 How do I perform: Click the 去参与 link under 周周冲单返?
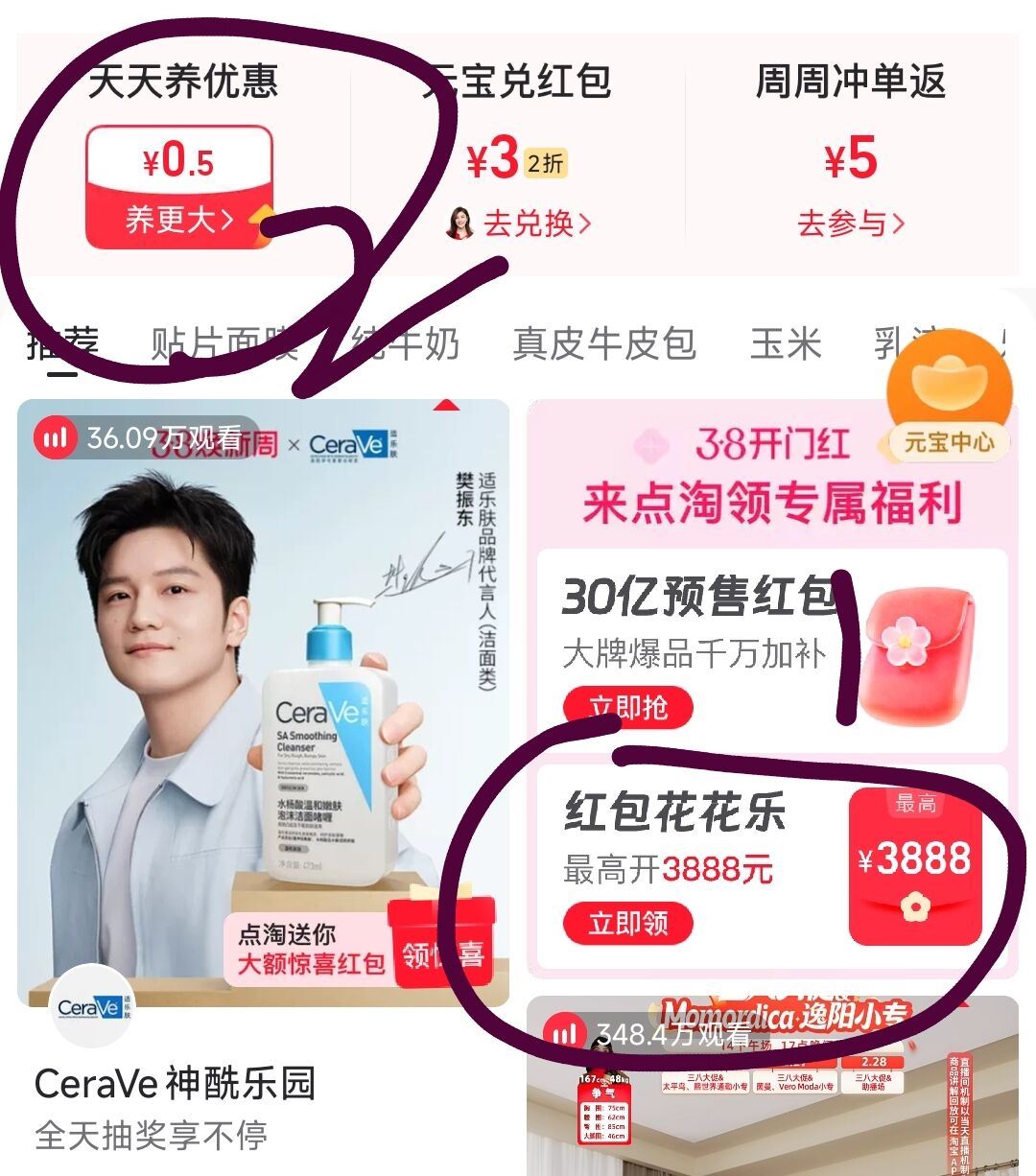click(849, 222)
